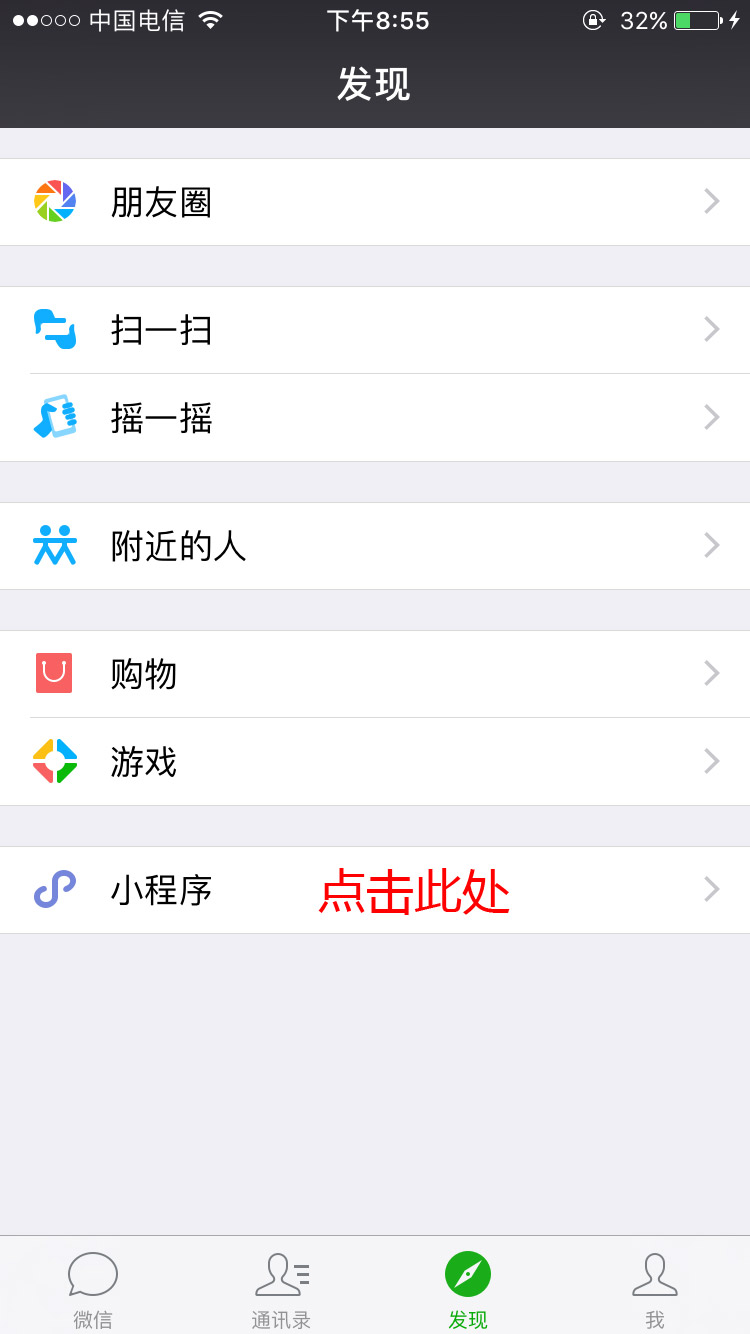This screenshot has width=750, height=1334.
Task: Select the 摇一摇 shake feature
Action: coord(375,418)
